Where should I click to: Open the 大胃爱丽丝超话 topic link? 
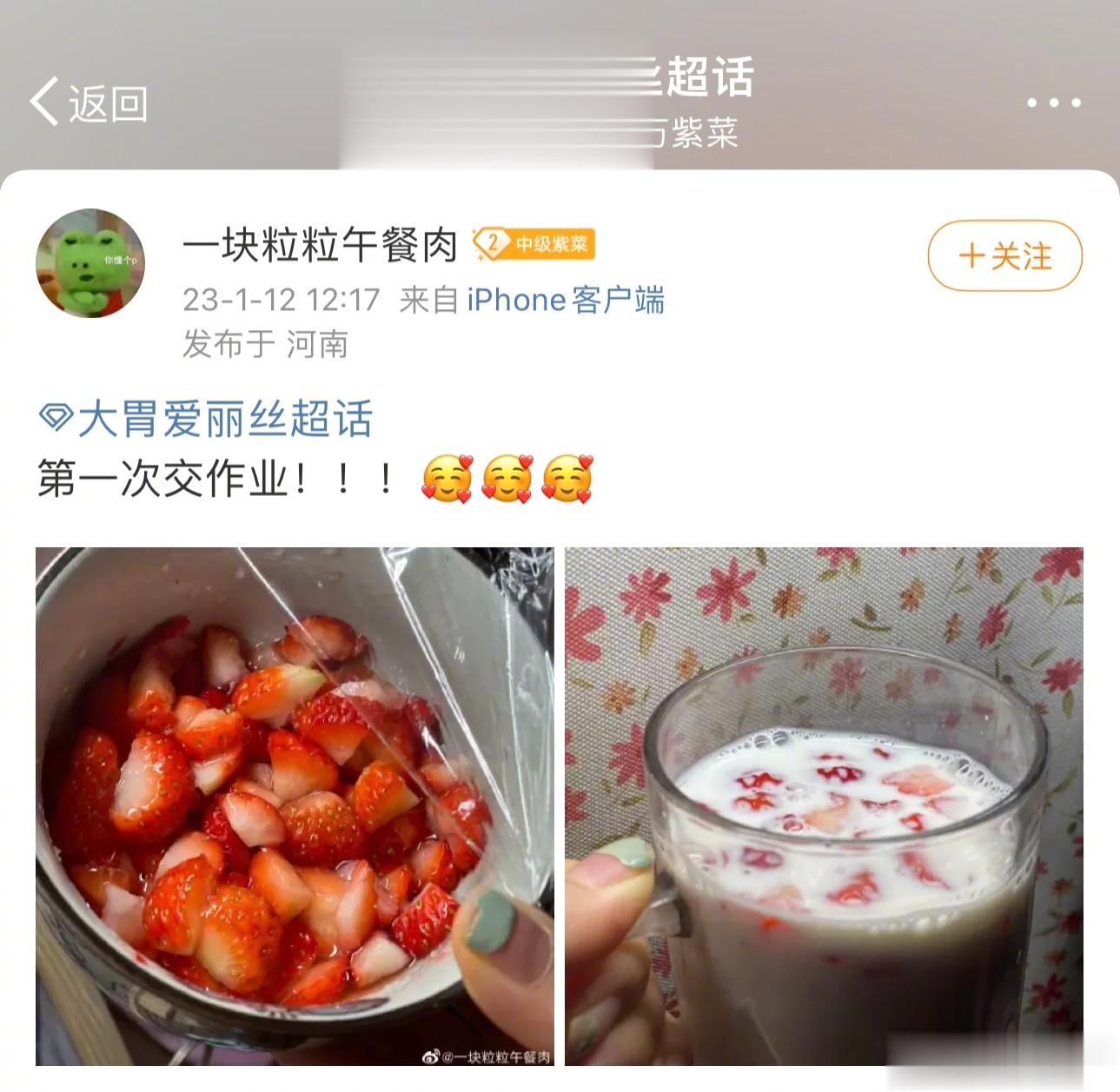(208, 419)
